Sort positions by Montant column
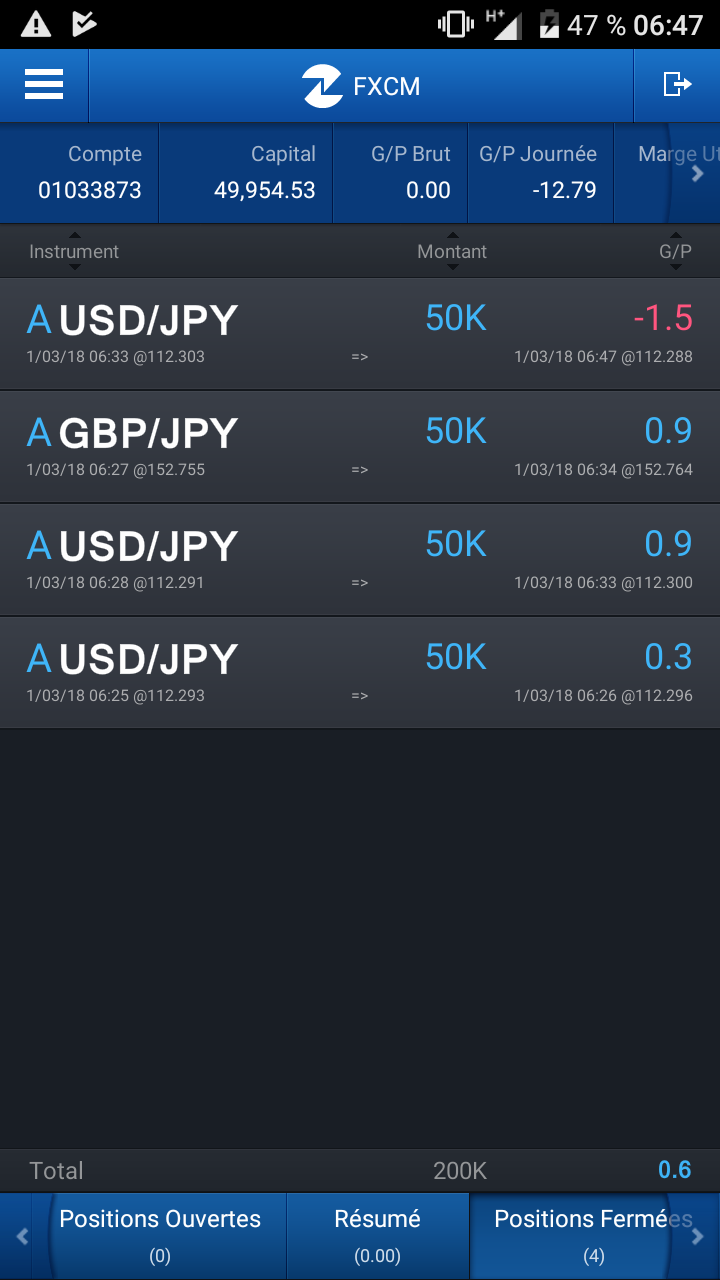This screenshot has height=1280, width=720. tap(452, 251)
